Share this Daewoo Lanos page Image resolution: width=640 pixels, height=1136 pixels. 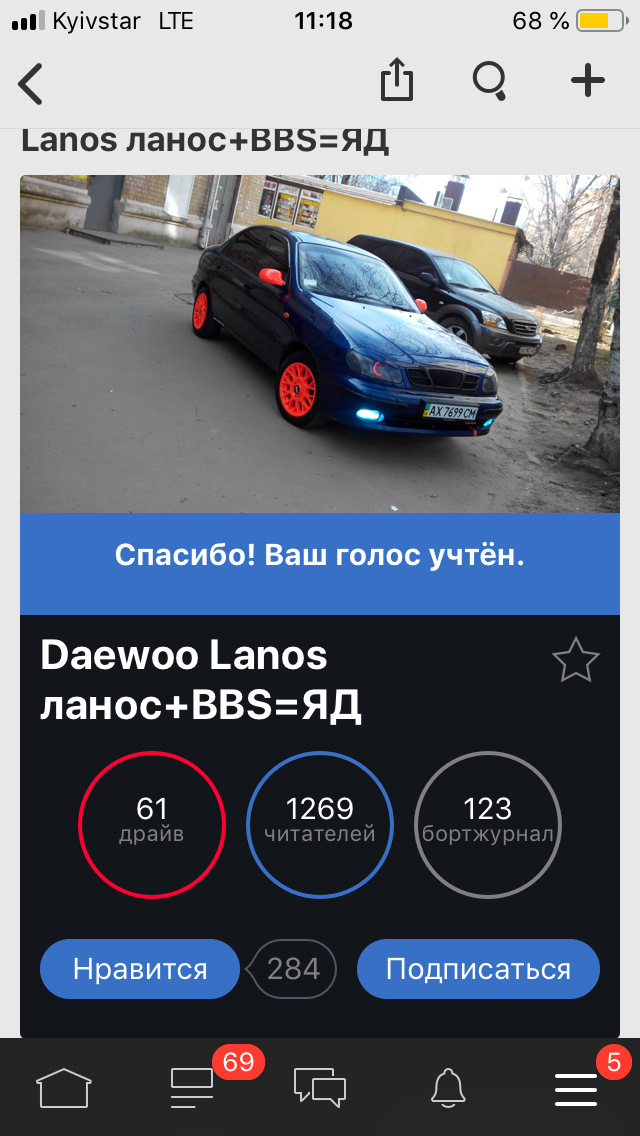click(397, 80)
